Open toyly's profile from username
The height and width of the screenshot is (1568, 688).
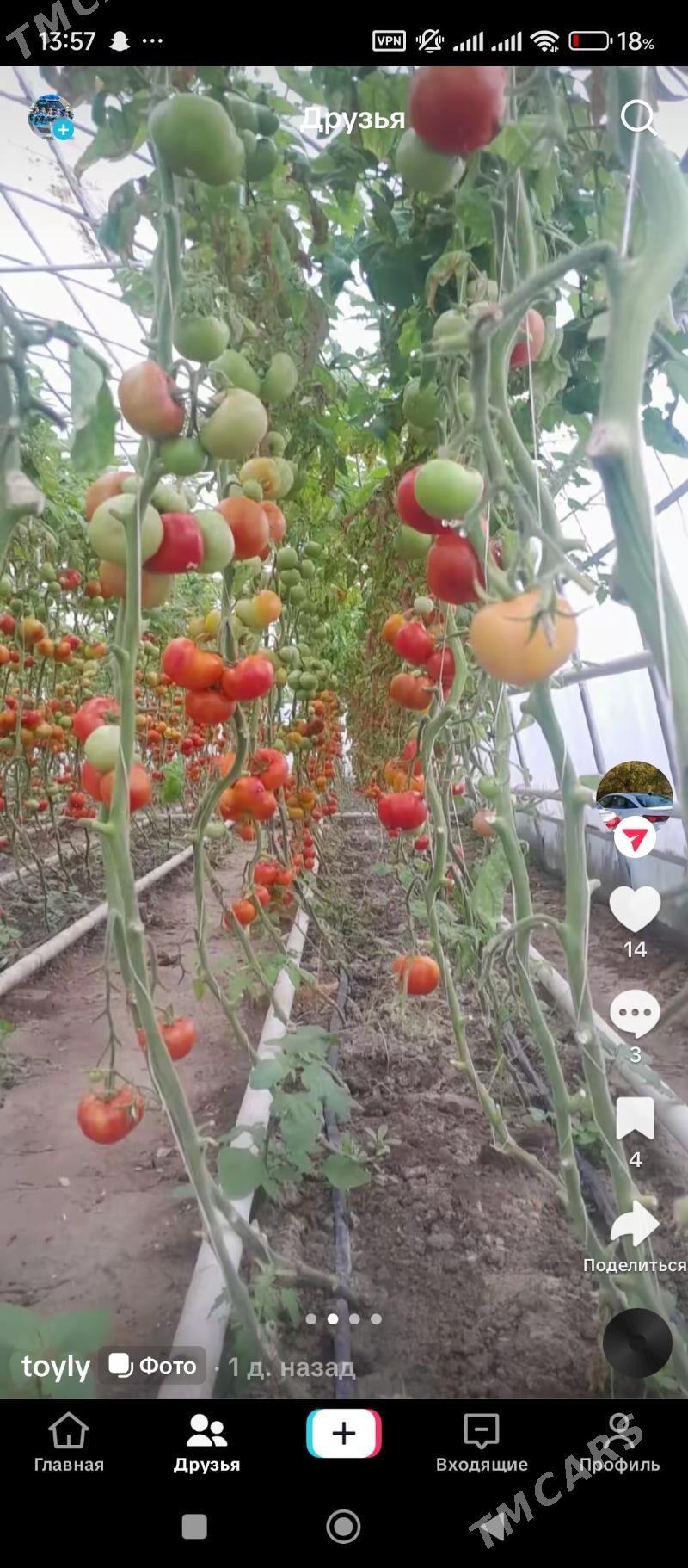point(55,1366)
